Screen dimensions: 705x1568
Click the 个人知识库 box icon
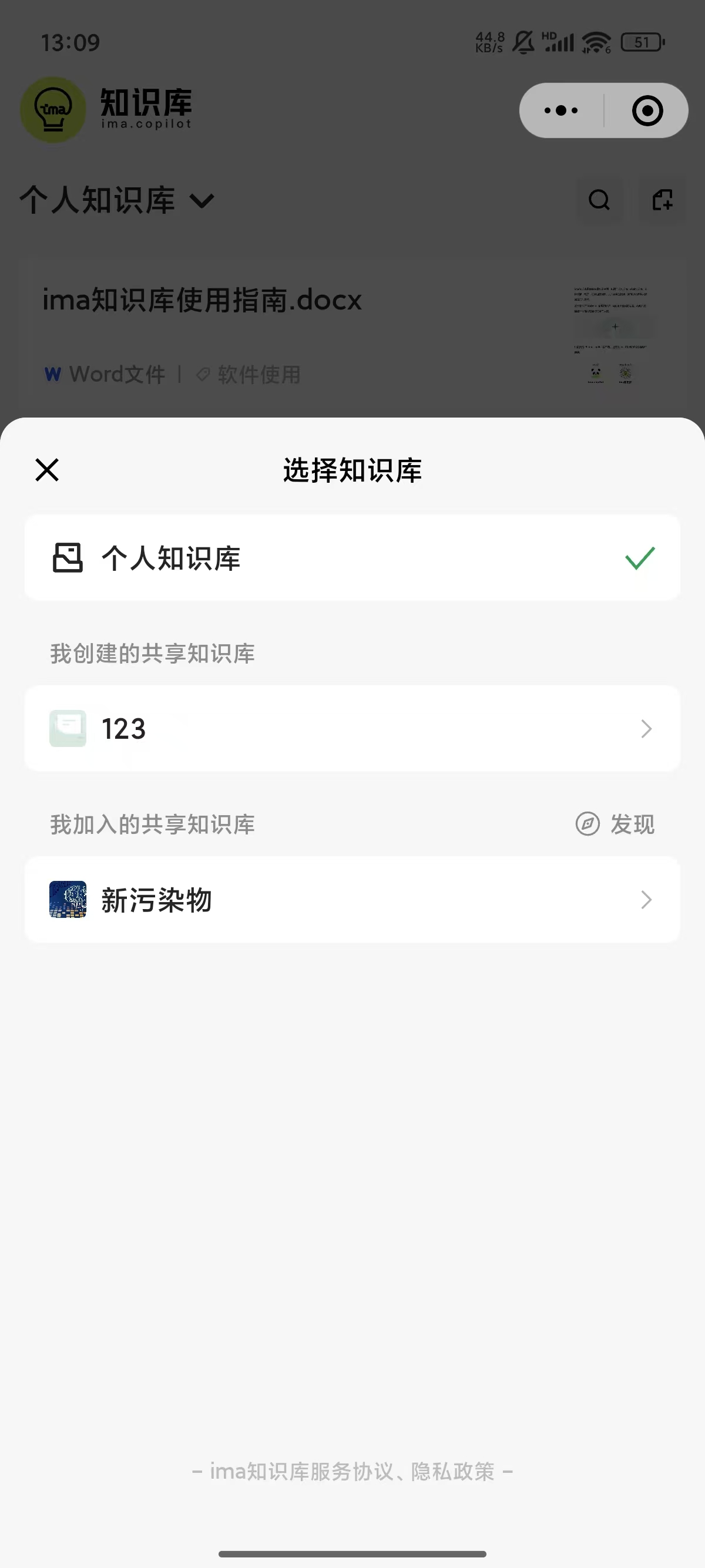(x=68, y=557)
